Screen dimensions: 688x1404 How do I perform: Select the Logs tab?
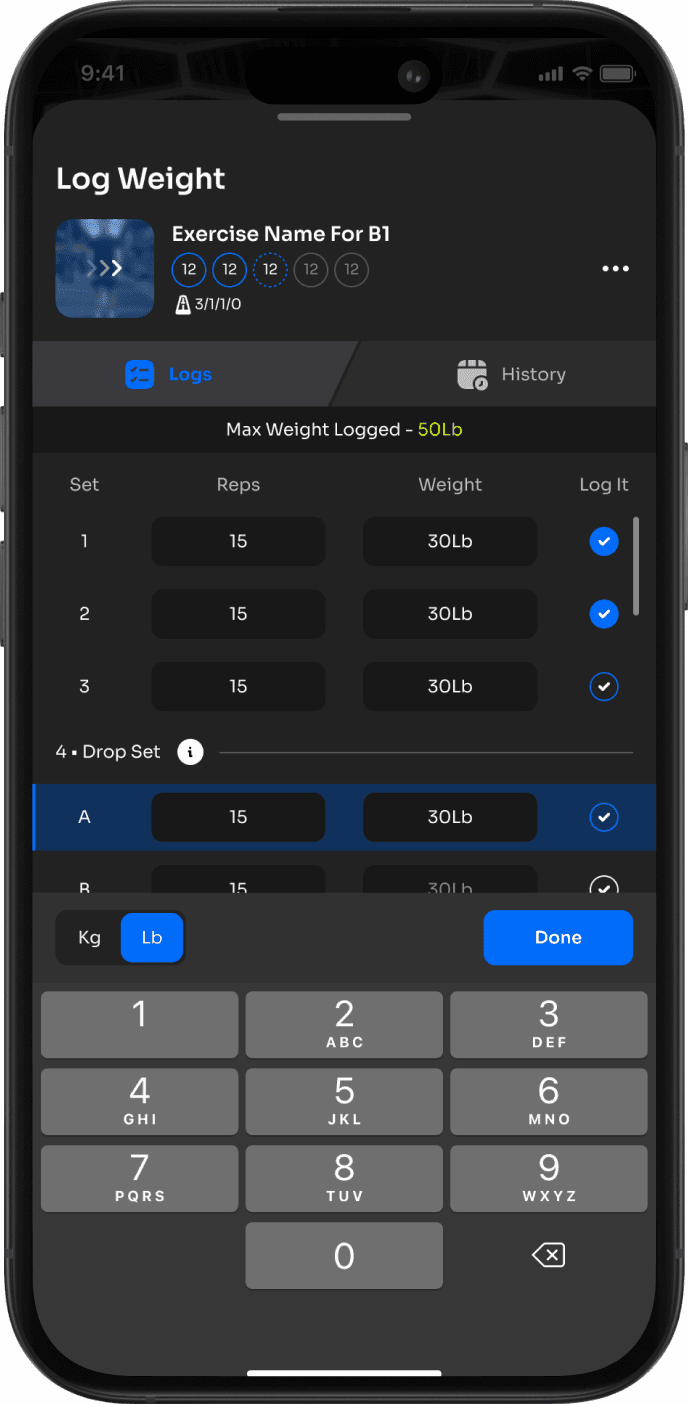[x=168, y=374]
